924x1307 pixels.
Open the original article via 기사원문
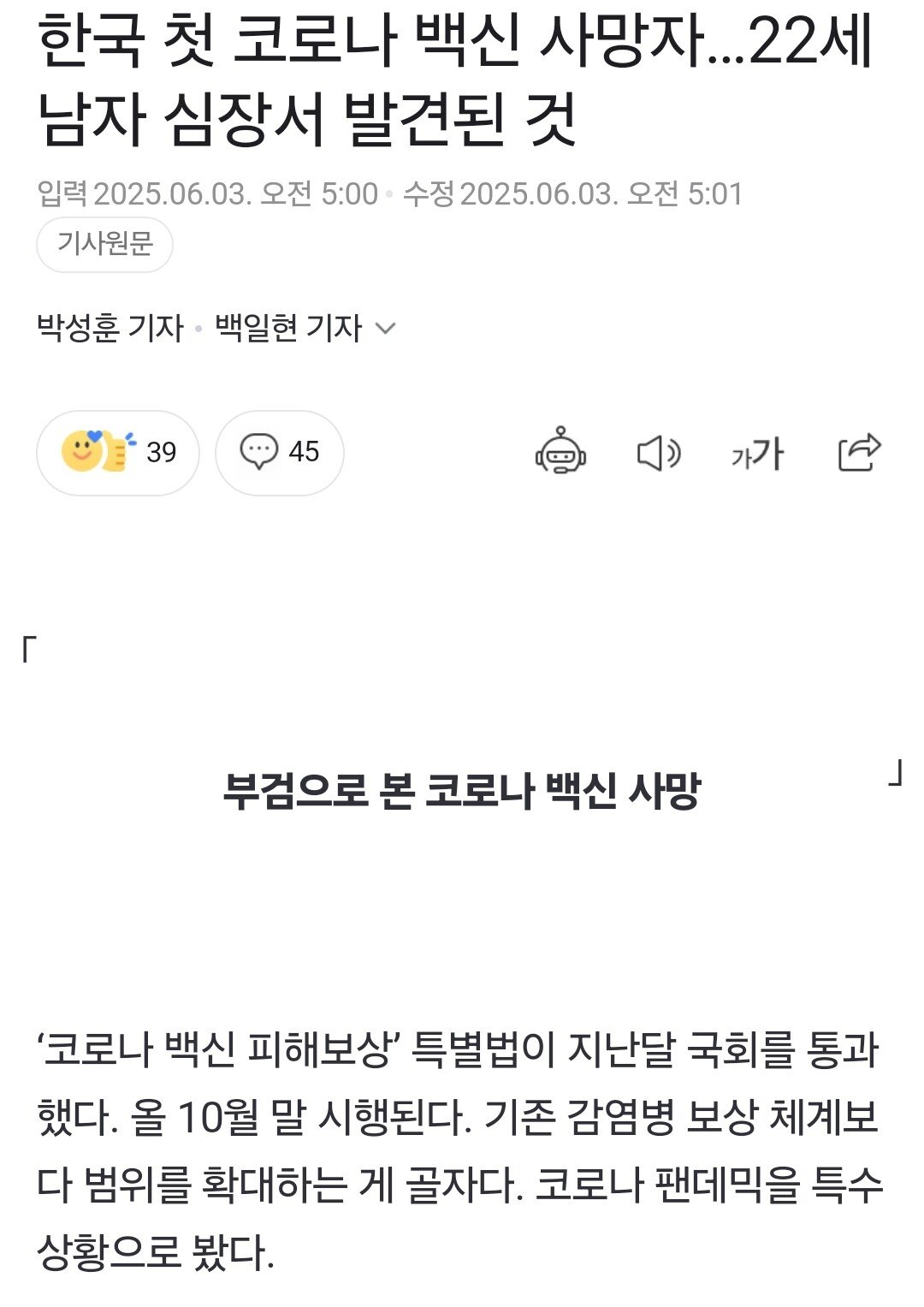coord(104,245)
